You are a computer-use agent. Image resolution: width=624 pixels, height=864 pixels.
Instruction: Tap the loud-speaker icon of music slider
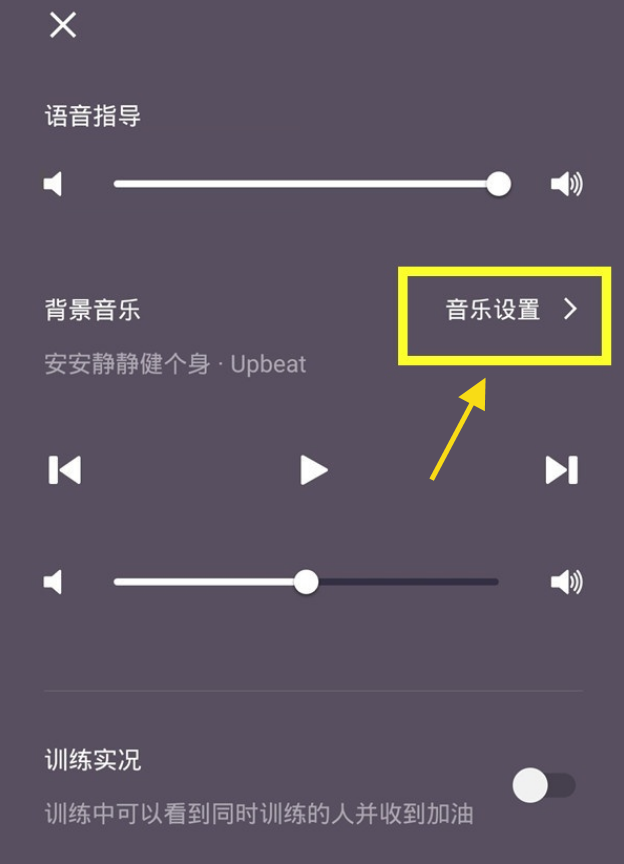566,582
